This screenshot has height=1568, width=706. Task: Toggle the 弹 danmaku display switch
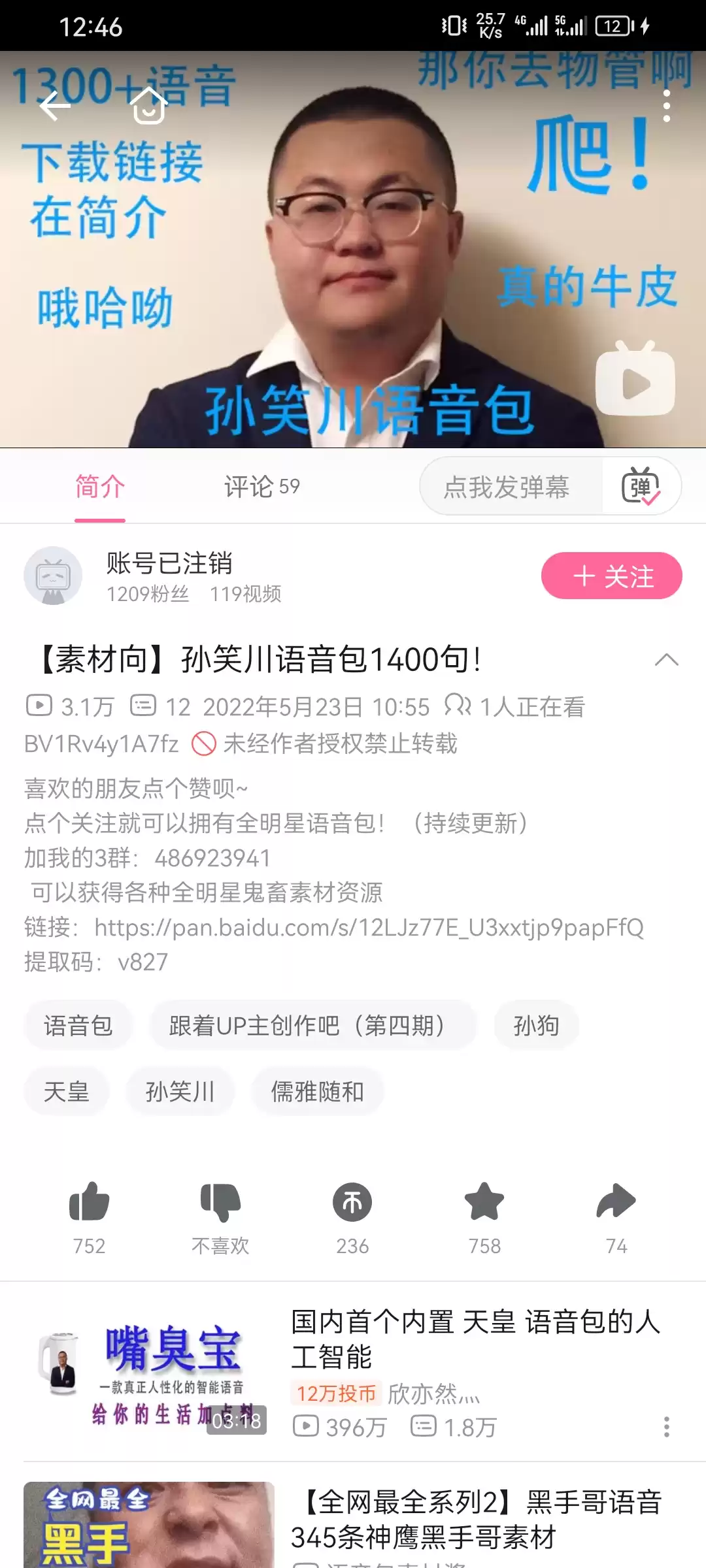(641, 487)
